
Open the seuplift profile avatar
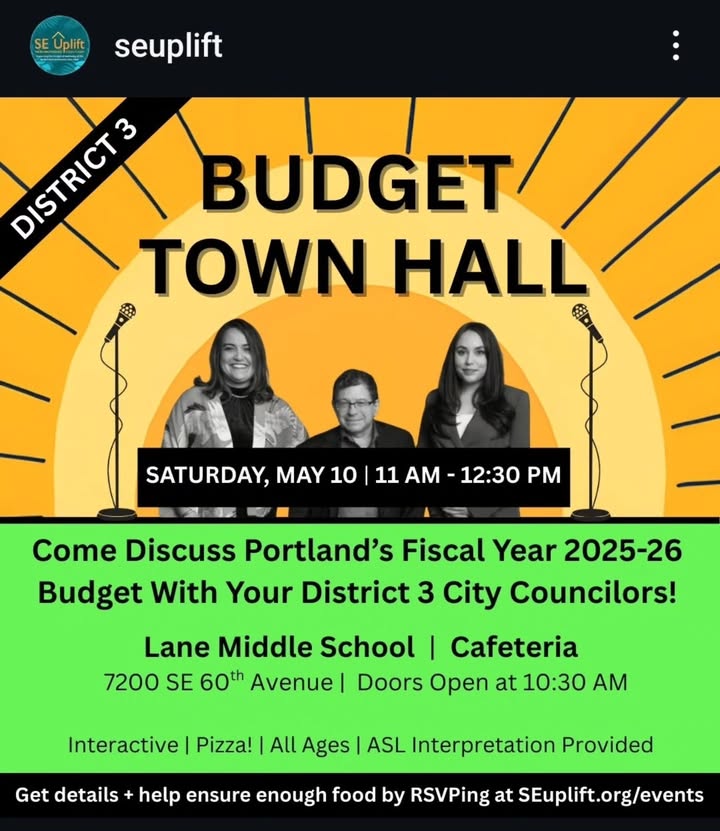[x=60, y=45]
